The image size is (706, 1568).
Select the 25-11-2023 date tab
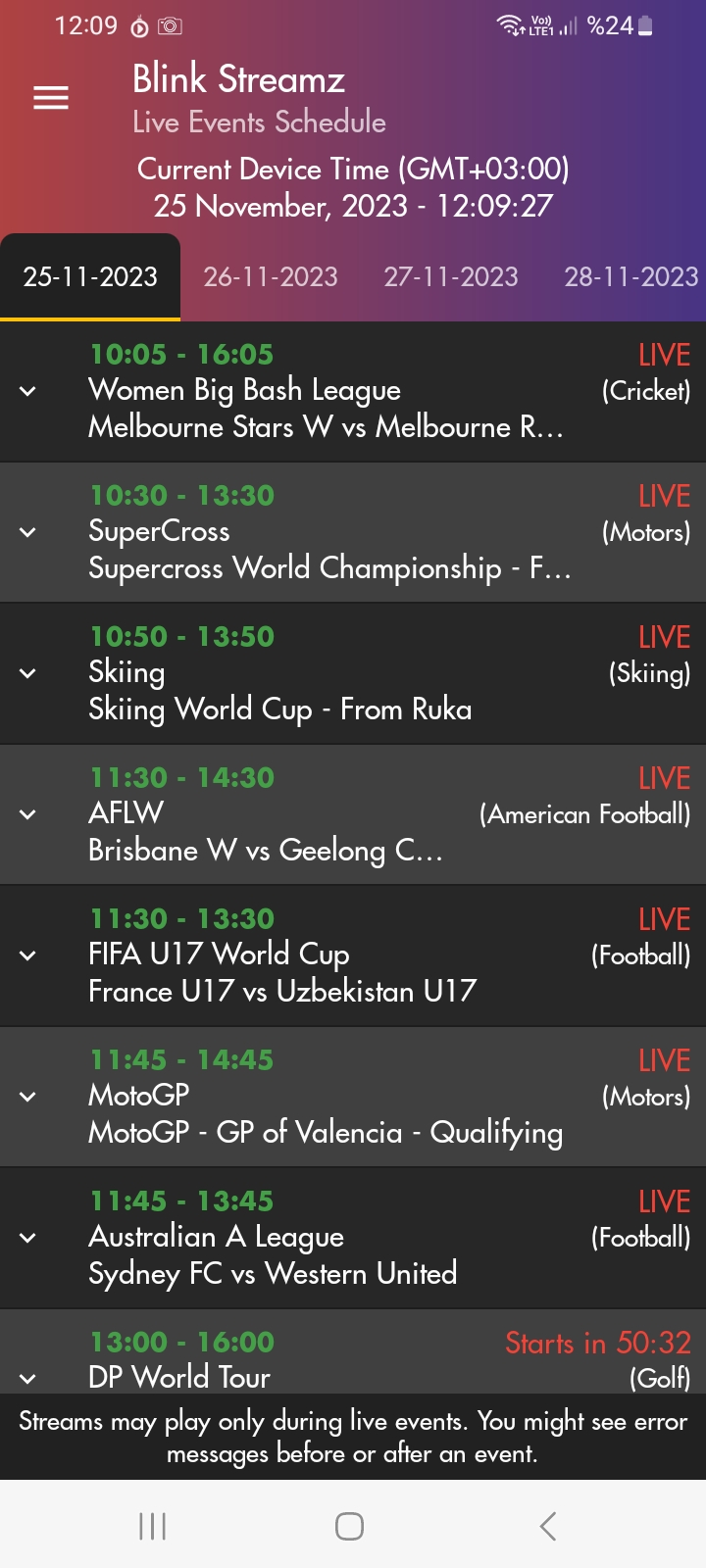tap(90, 277)
